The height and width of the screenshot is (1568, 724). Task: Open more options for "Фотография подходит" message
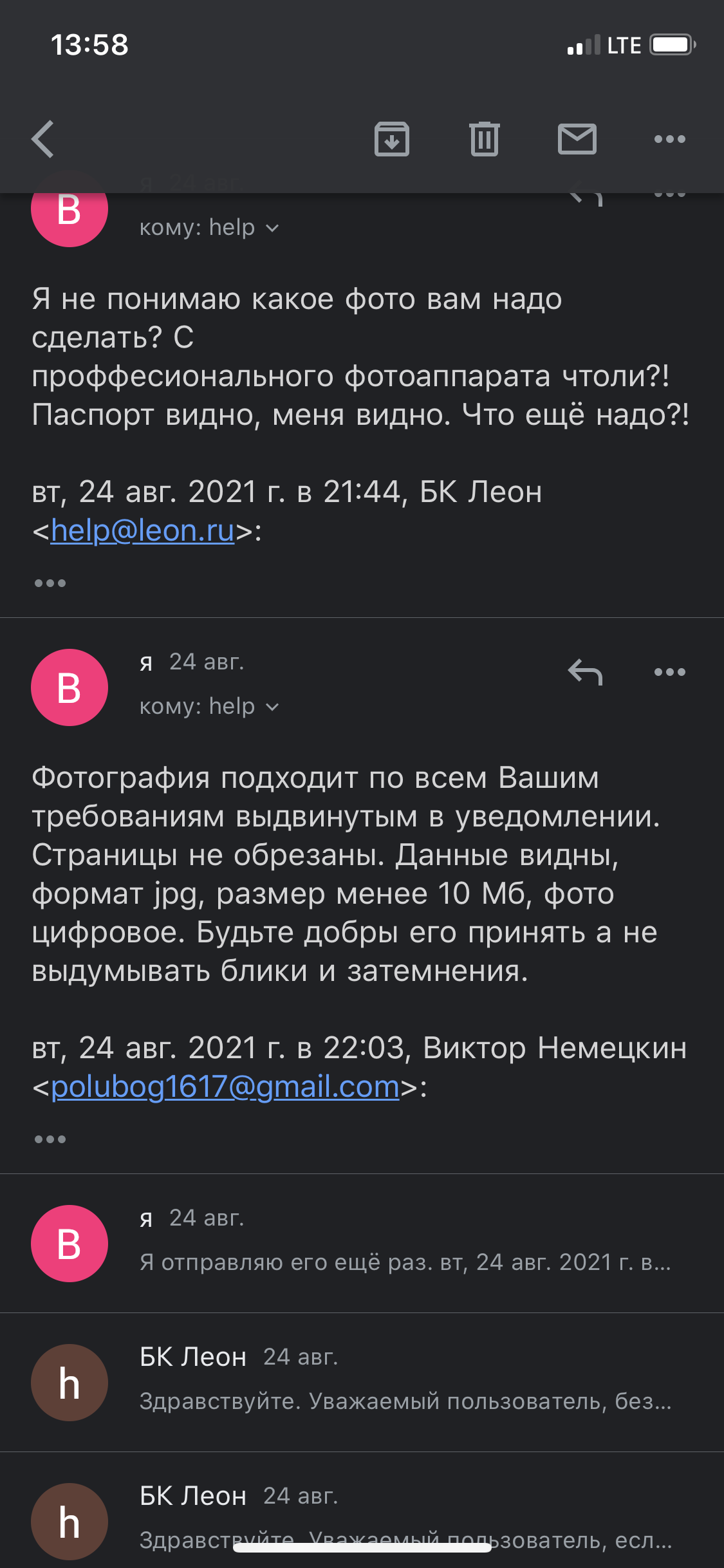pyautogui.click(x=669, y=672)
